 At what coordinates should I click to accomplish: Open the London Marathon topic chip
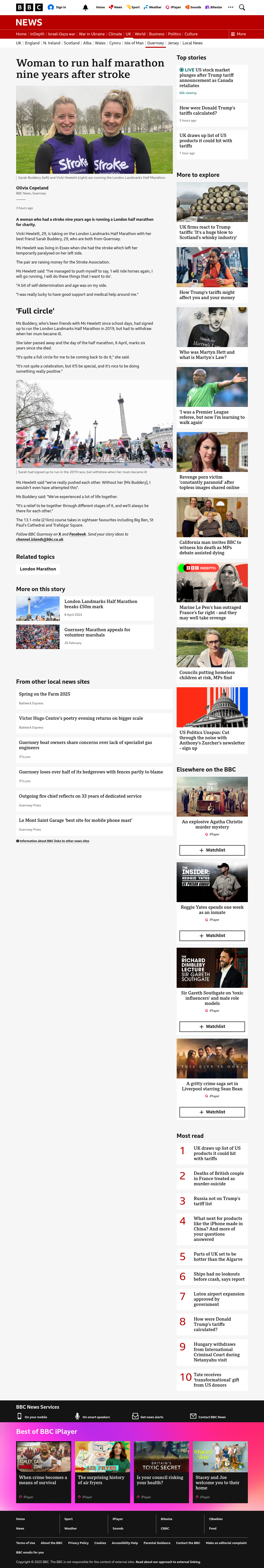[38, 569]
